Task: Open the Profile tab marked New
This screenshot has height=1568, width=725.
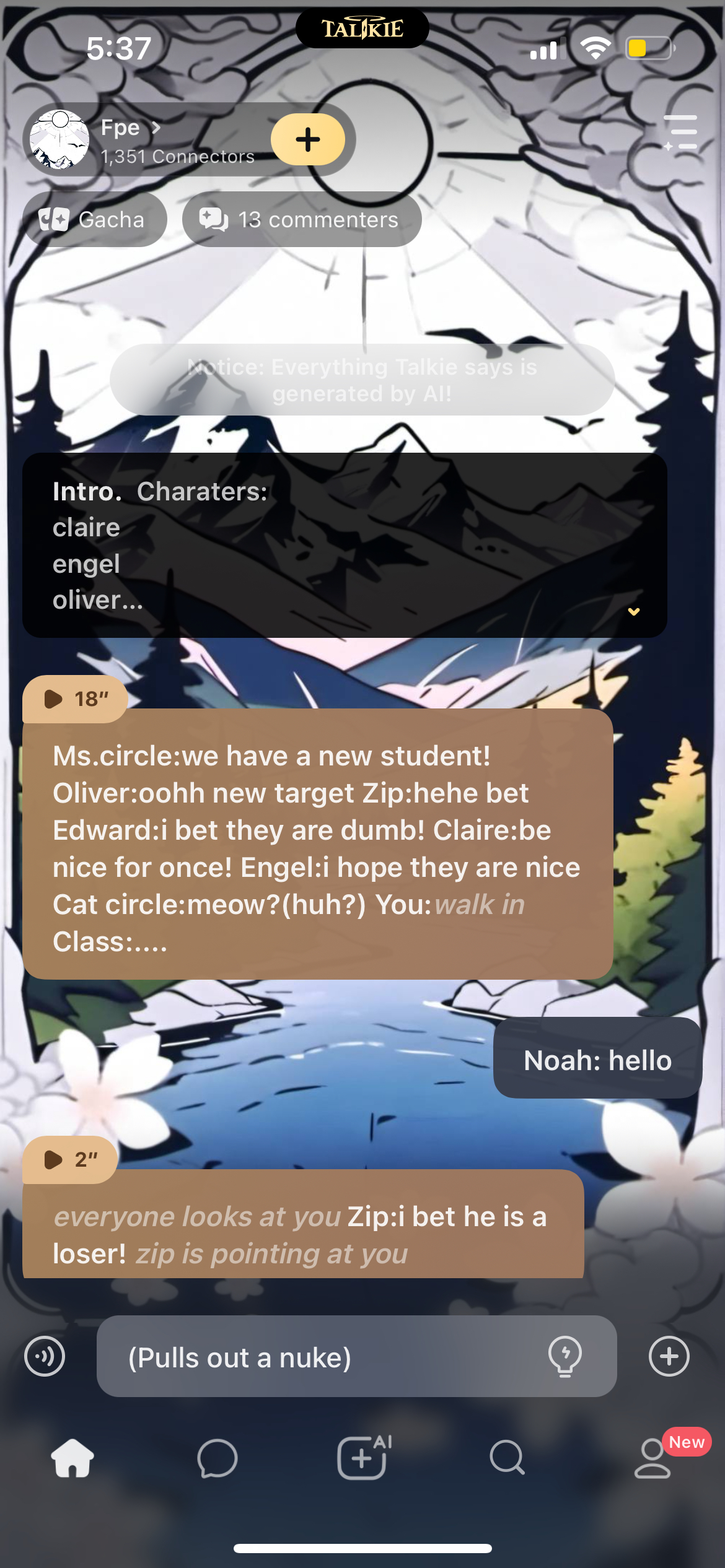Action: pyautogui.click(x=652, y=1458)
